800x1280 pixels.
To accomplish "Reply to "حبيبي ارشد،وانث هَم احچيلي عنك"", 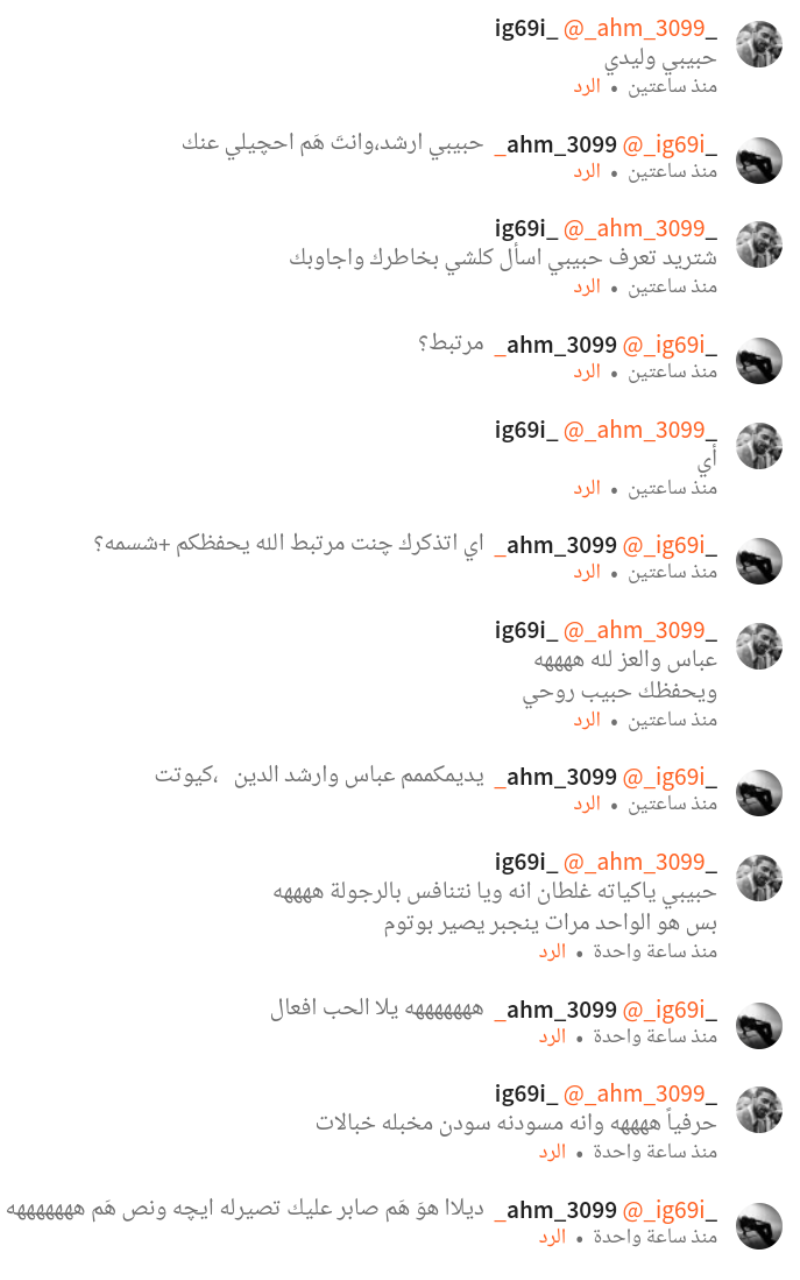I will (x=586, y=172).
